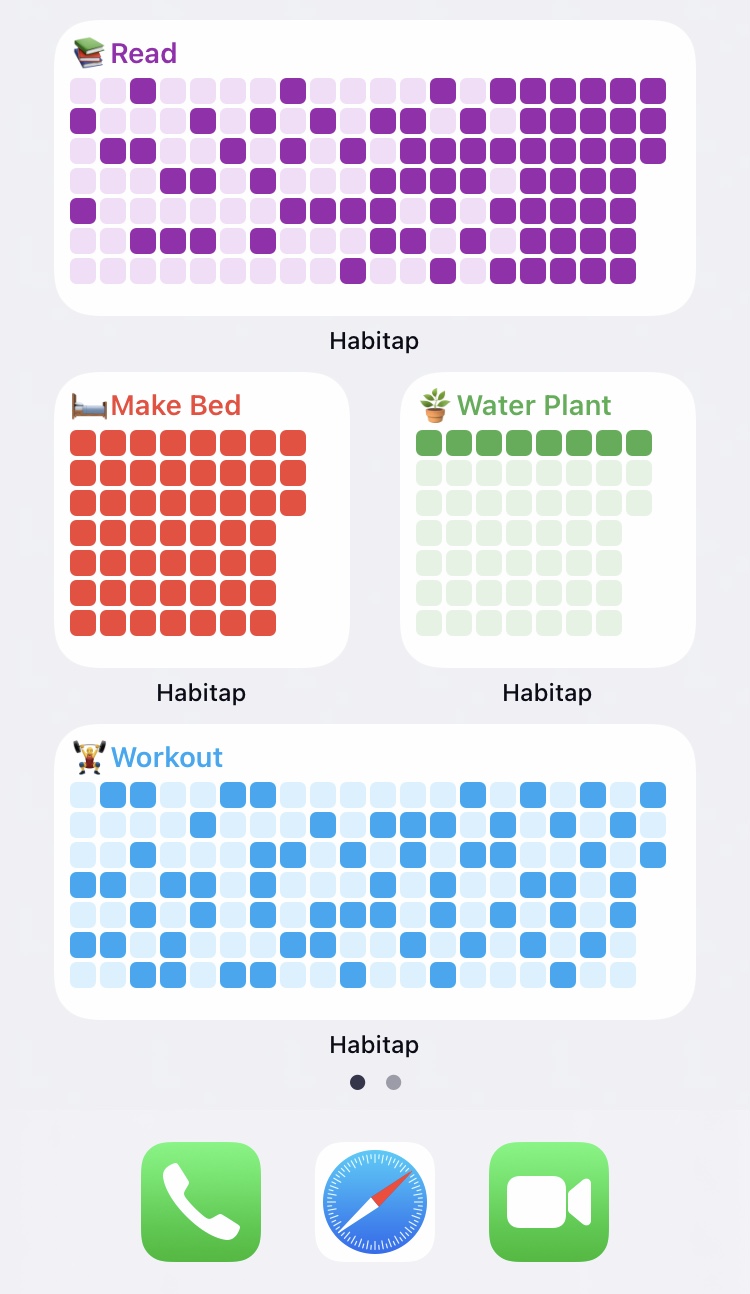Launch Safari from the dock
The height and width of the screenshot is (1294, 750).
374,1201
